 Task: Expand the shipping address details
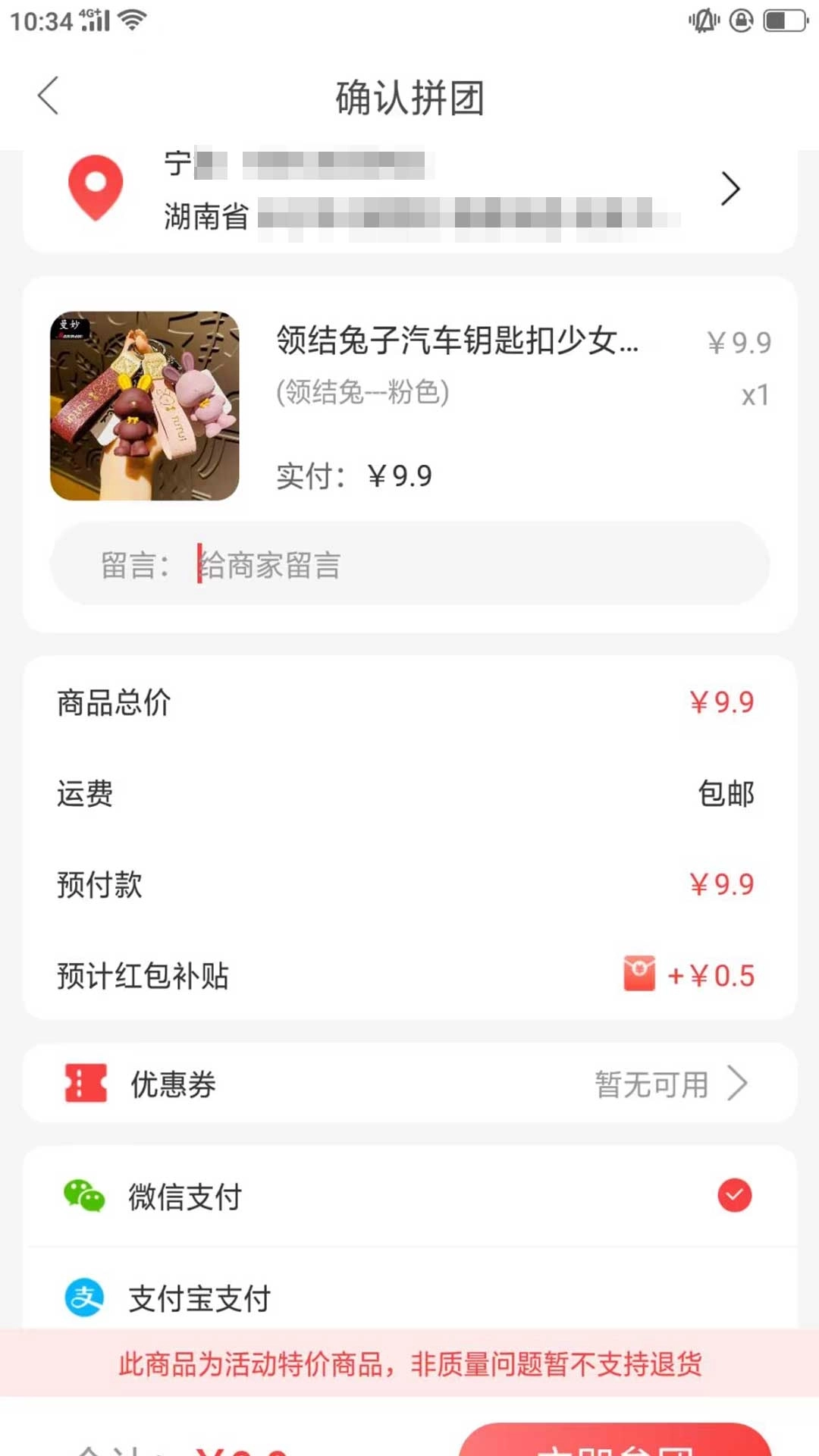[730, 189]
